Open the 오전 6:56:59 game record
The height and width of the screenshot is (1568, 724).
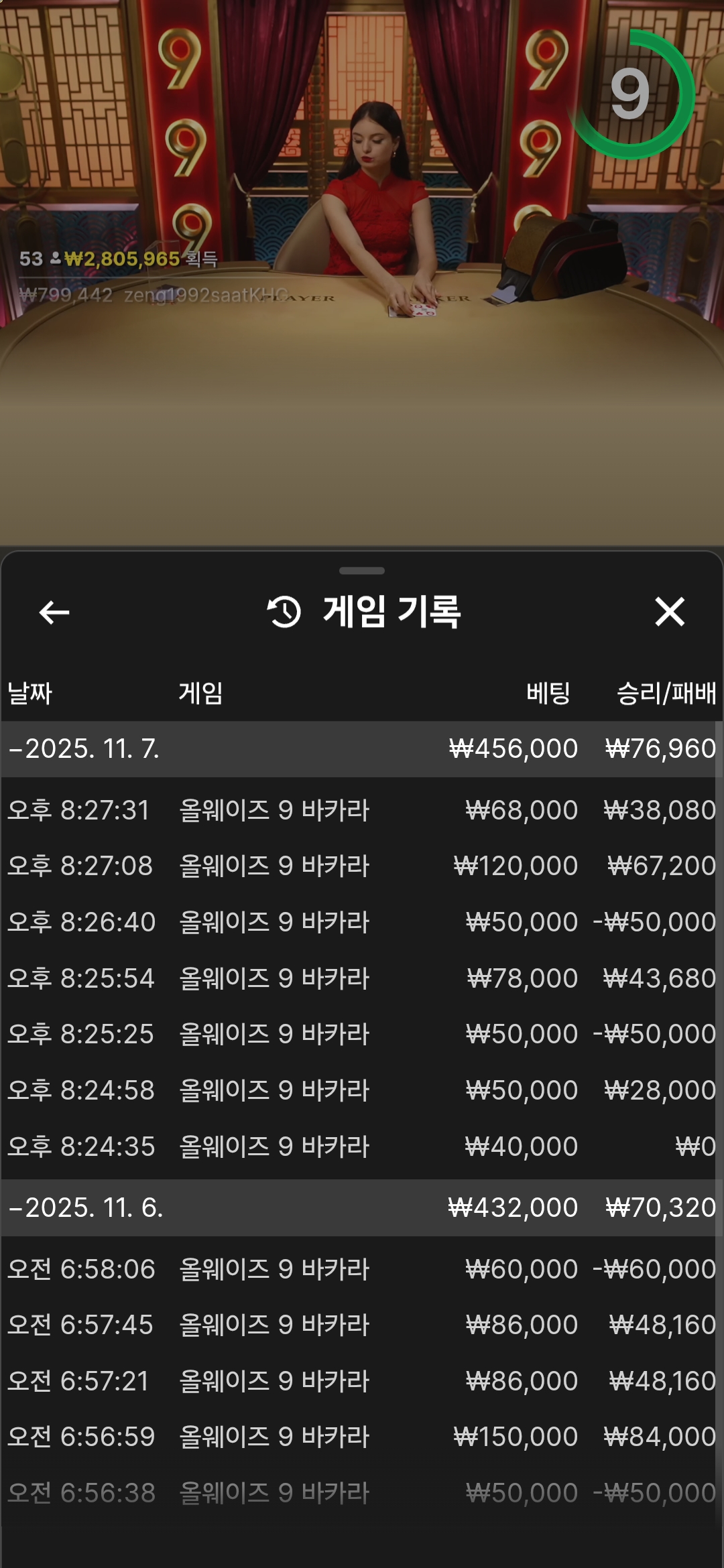361,1437
